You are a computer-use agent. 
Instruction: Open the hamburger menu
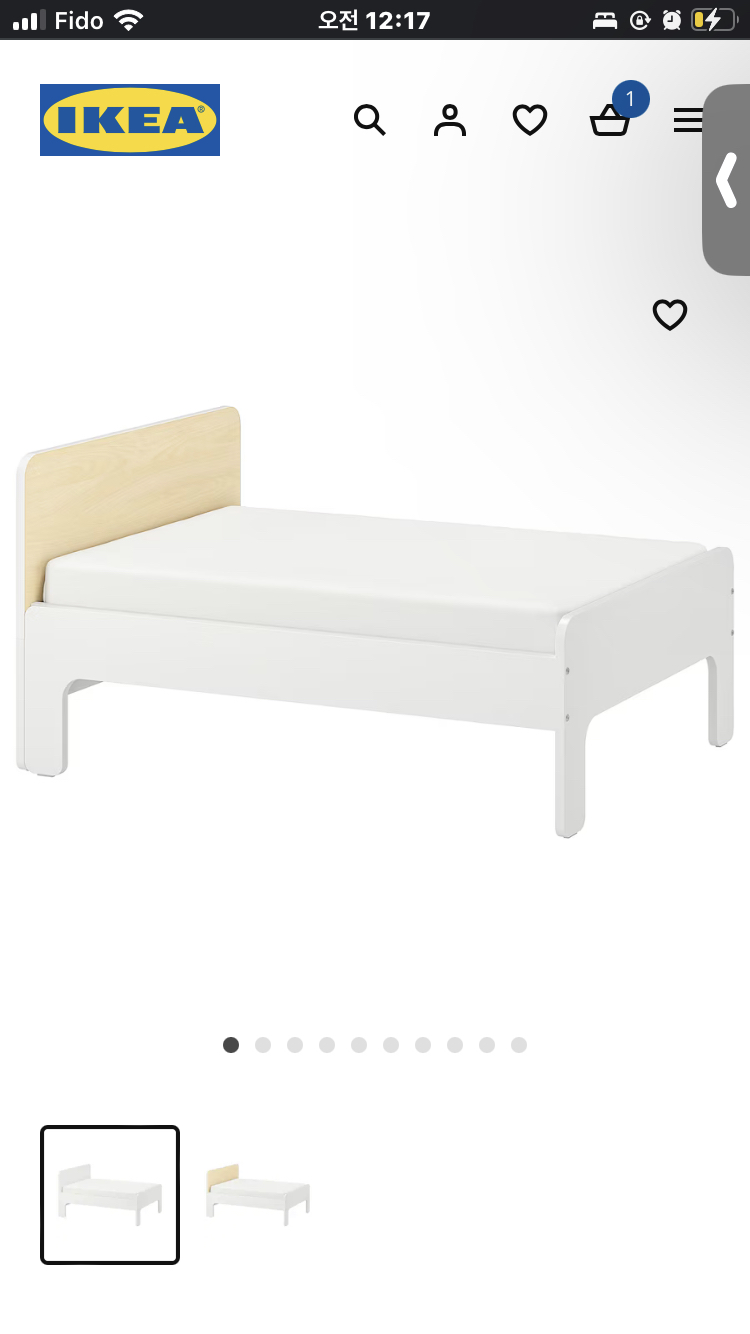687,121
